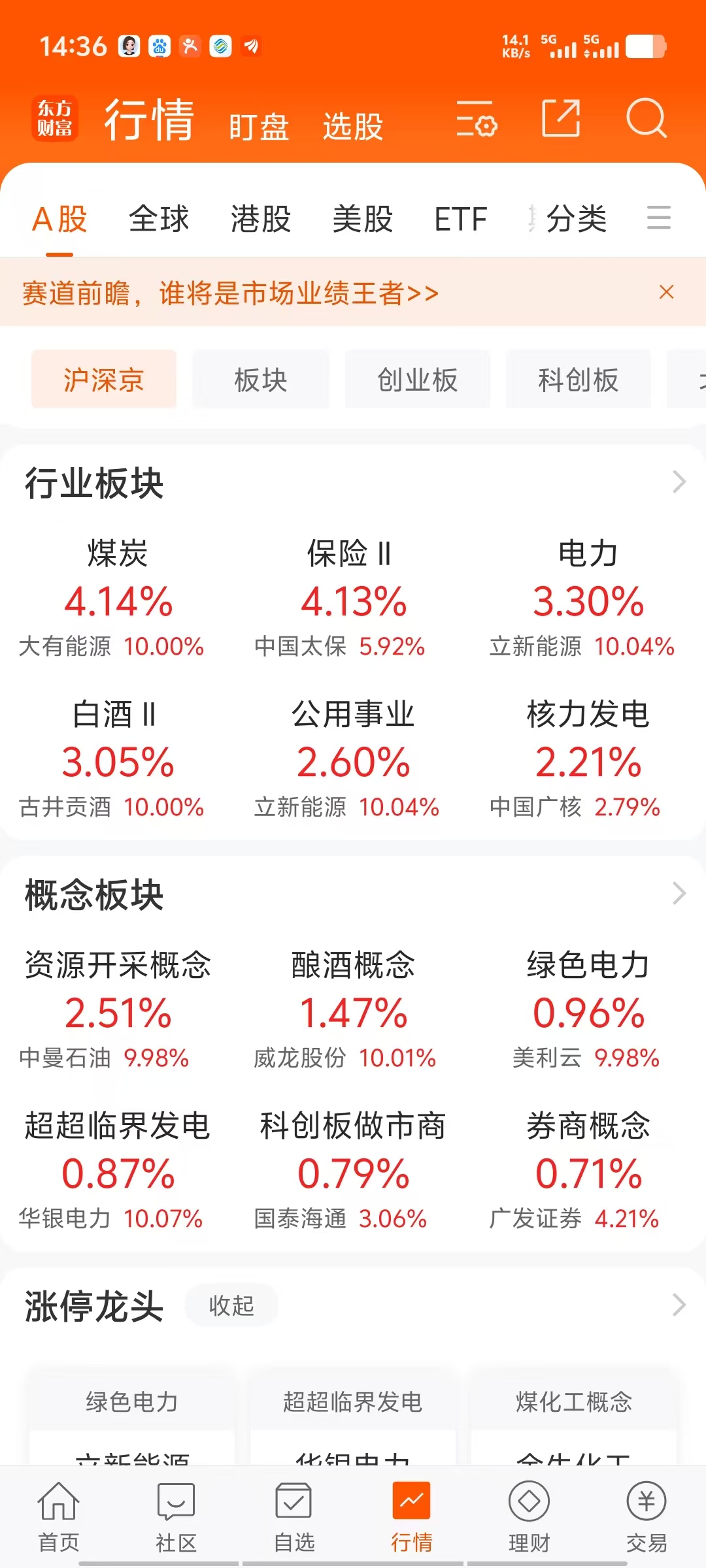Dismiss the 赛道前瞻 banner
The image size is (706, 1568).
point(666,292)
